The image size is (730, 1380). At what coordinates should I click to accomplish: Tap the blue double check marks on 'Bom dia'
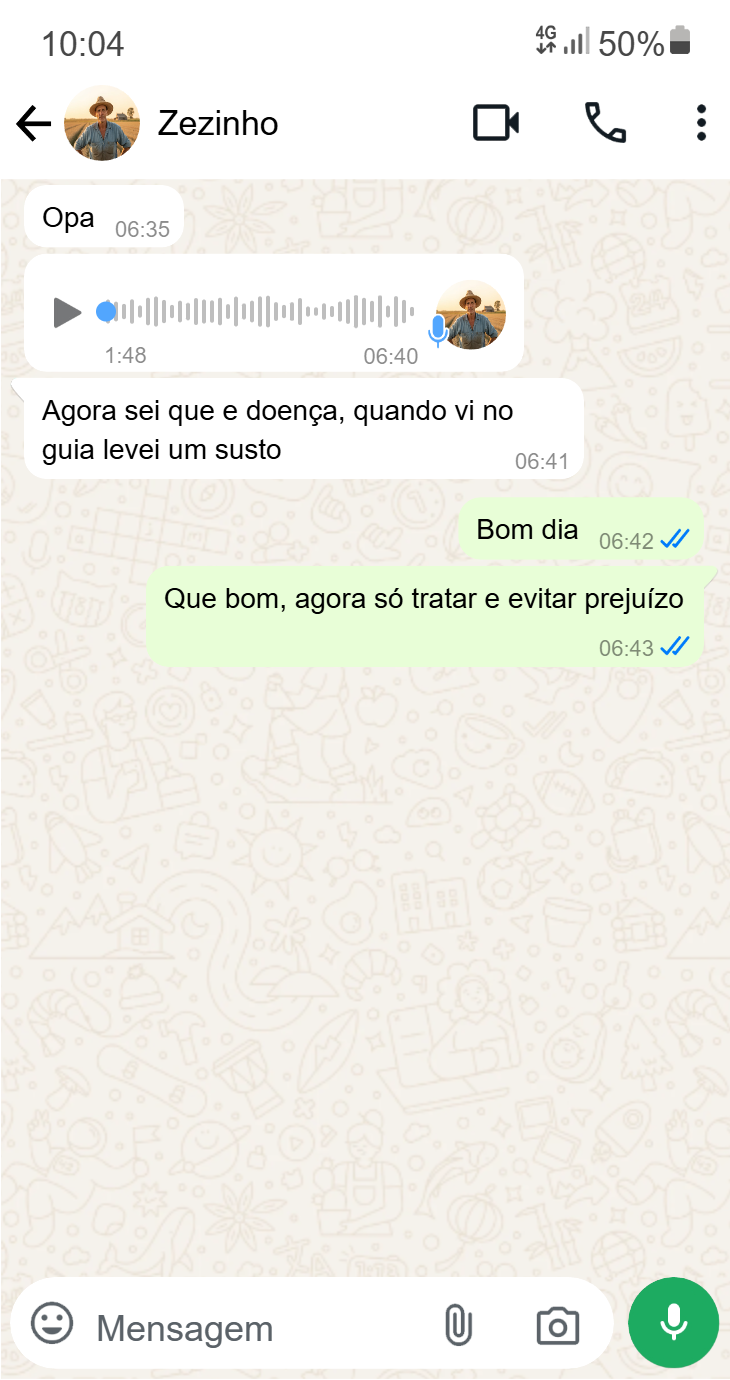675,538
